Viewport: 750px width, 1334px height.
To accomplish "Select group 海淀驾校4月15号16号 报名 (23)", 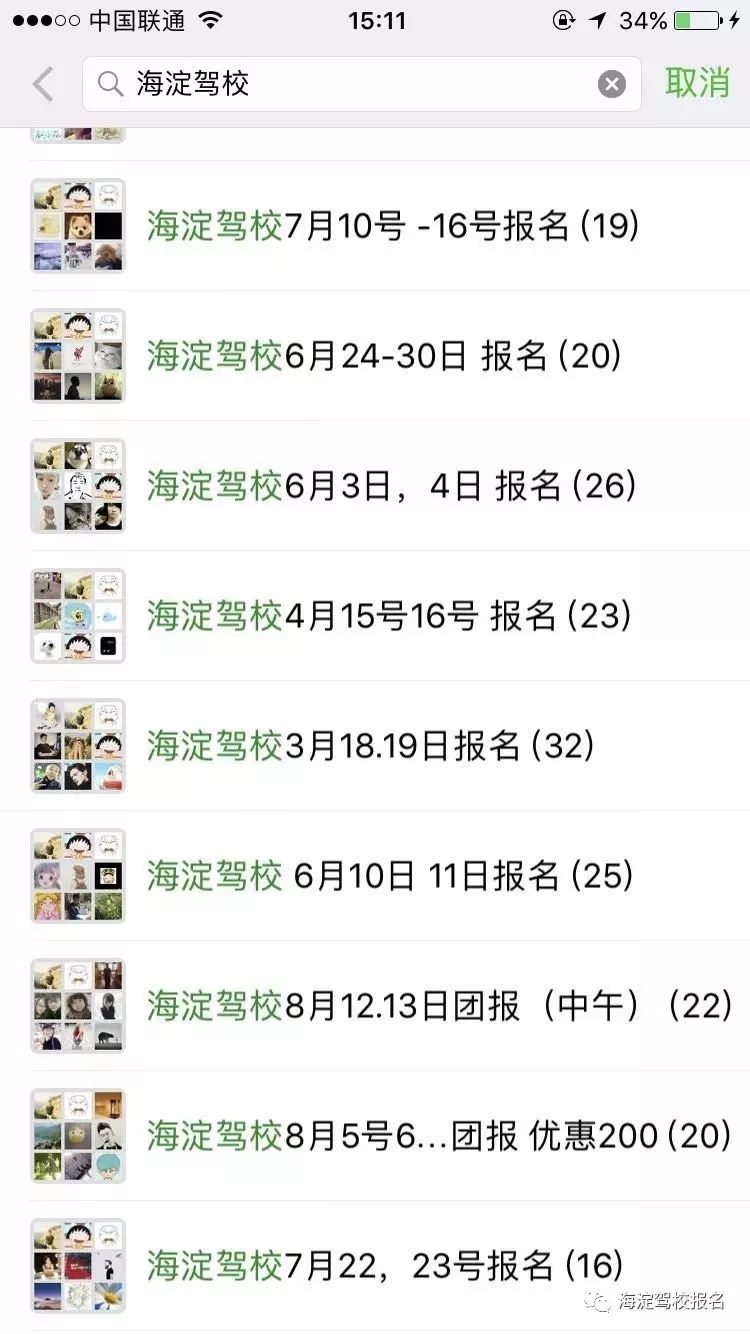I will [x=389, y=616].
